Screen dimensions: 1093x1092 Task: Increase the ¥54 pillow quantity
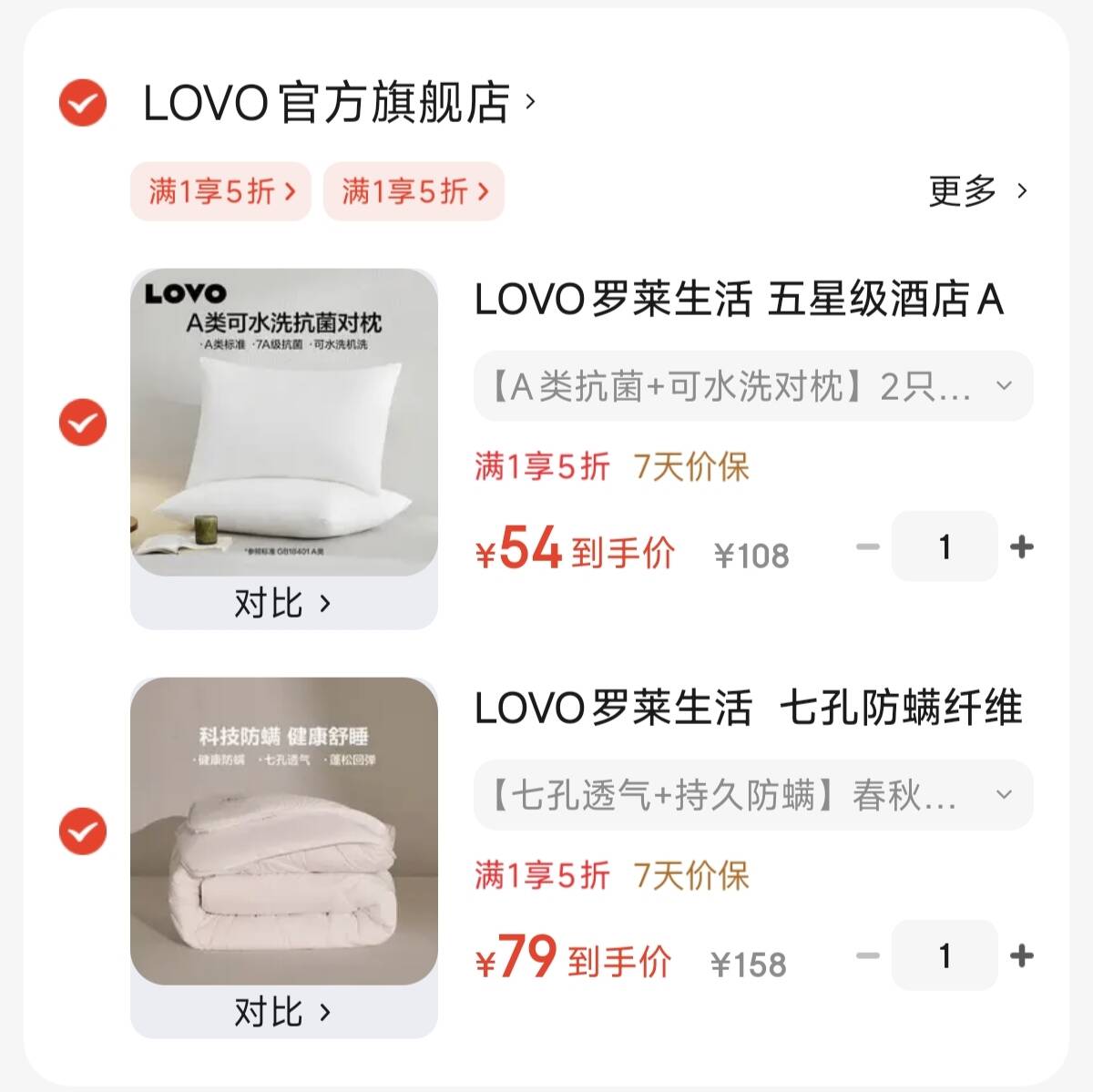coord(1022,546)
